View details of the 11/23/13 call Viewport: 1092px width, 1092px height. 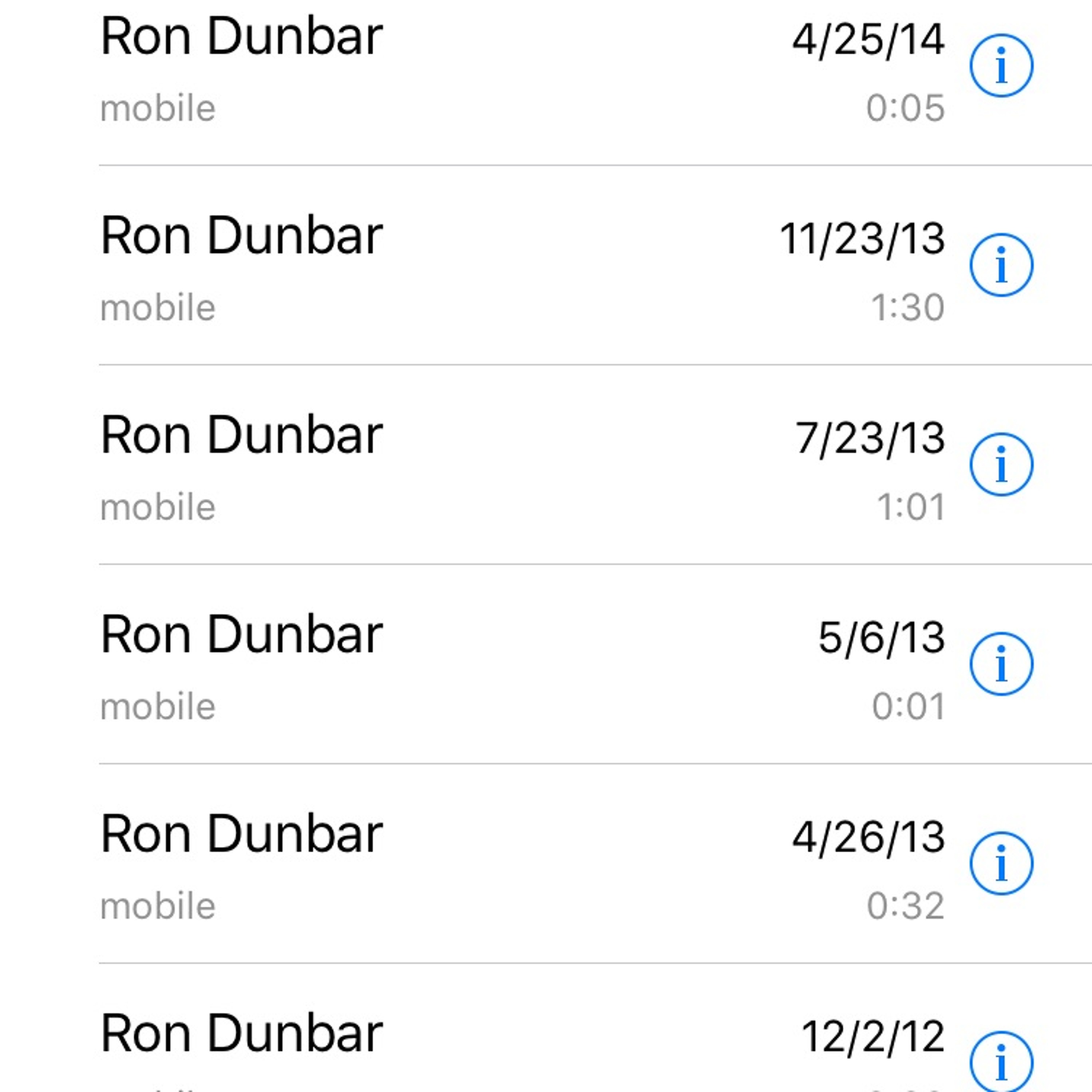coord(1001,265)
